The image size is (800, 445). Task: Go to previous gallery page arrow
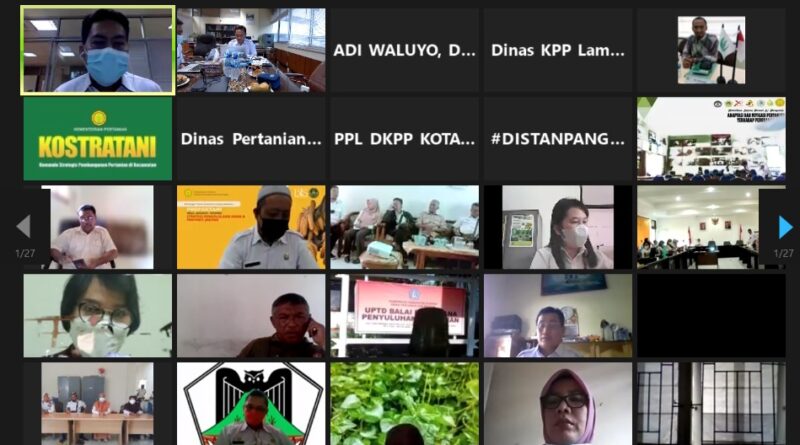[x=23, y=227]
